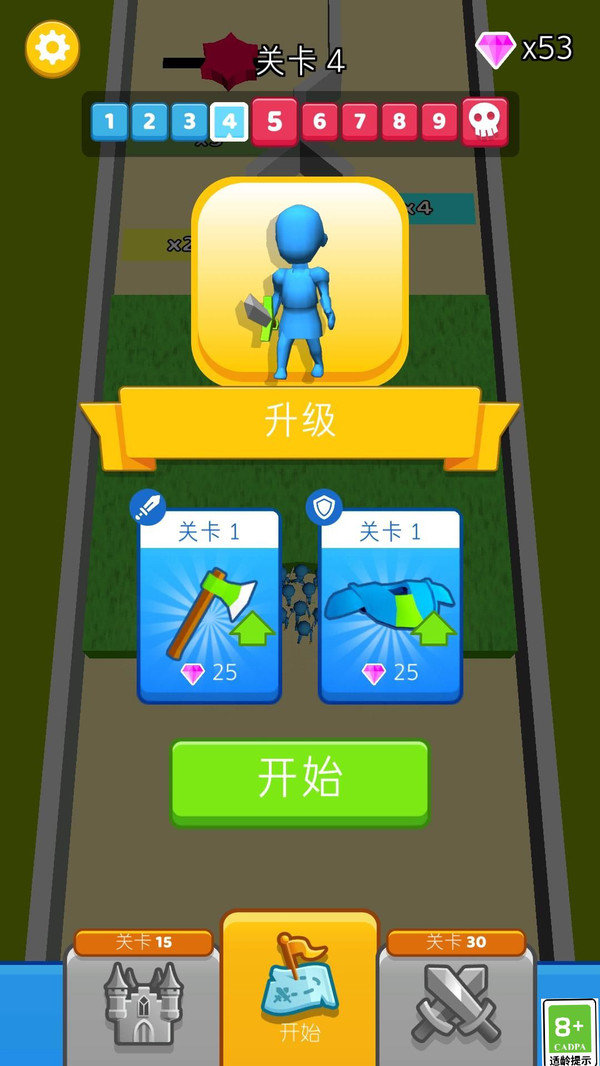Screen dimensions: 600x1066
Task: Upgrade the axe weapon for 25 gems
Action: click(x=209, y=607)
